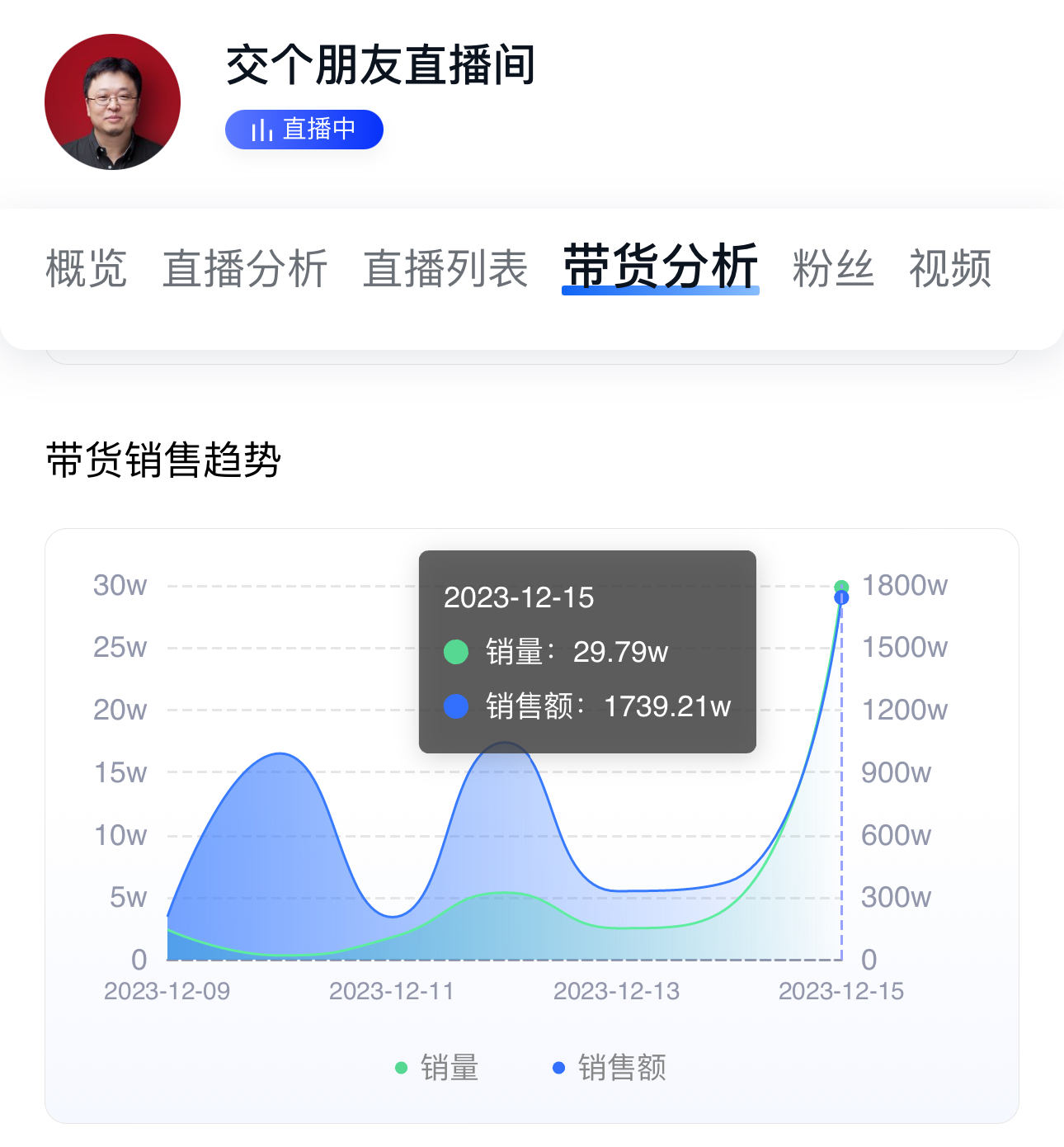Toggle the 销量 series in chart legend
Image resolution: width=1064 pixels, height=1147 pixels.
point(438,1068)
